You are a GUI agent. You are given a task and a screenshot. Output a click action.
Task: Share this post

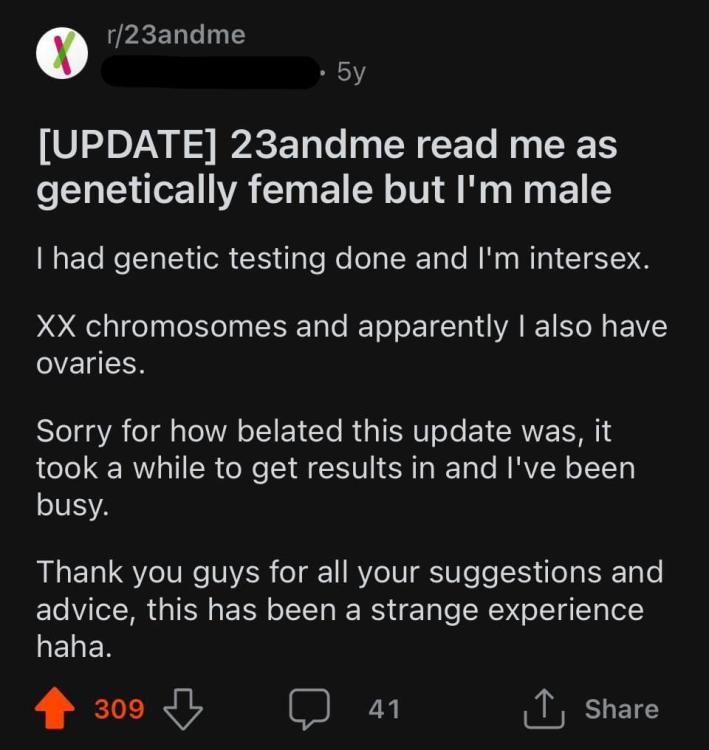pos(592,709)
